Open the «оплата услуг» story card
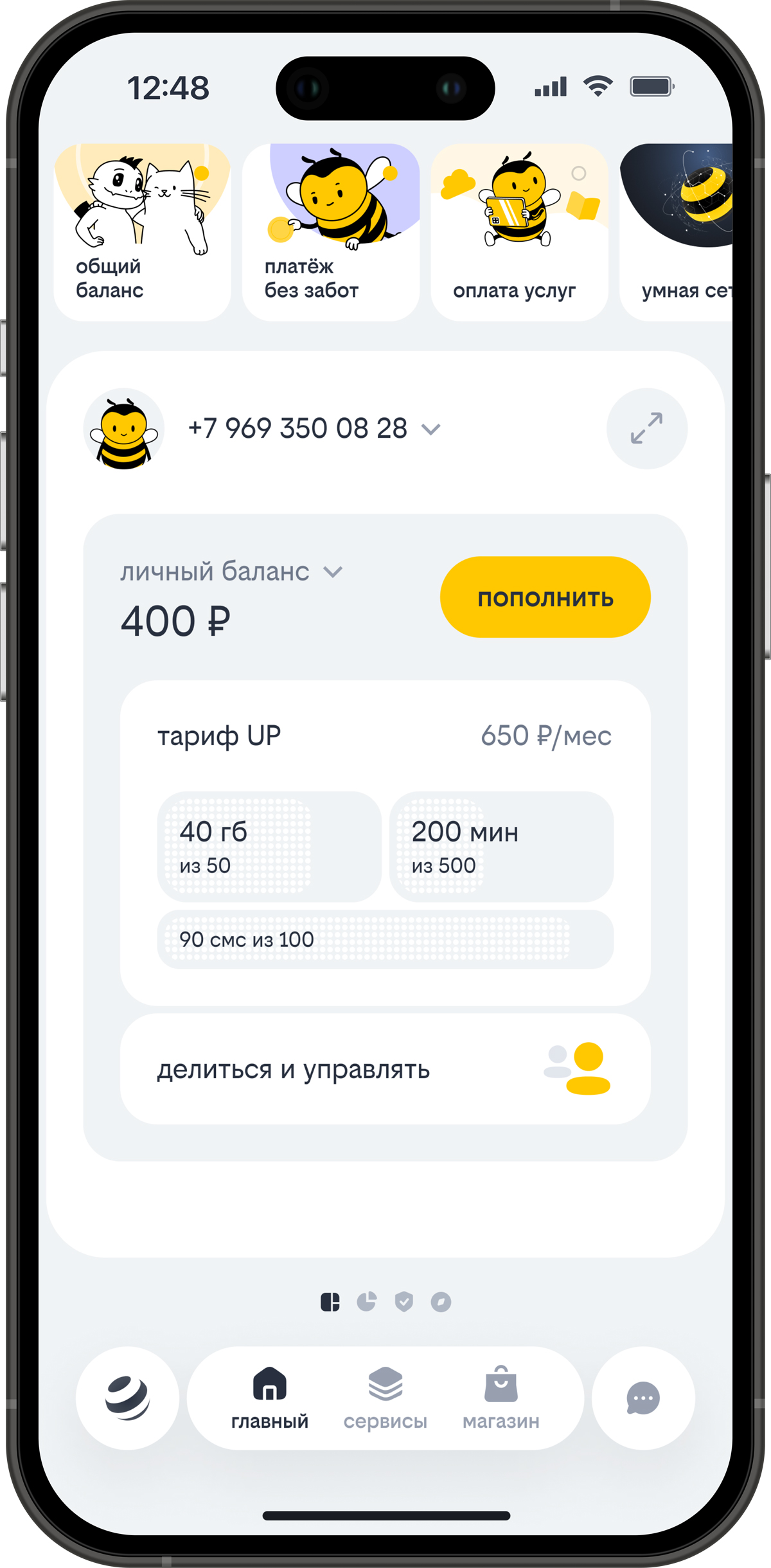This screenshot has height=1568, width=771. click(519, 232)
